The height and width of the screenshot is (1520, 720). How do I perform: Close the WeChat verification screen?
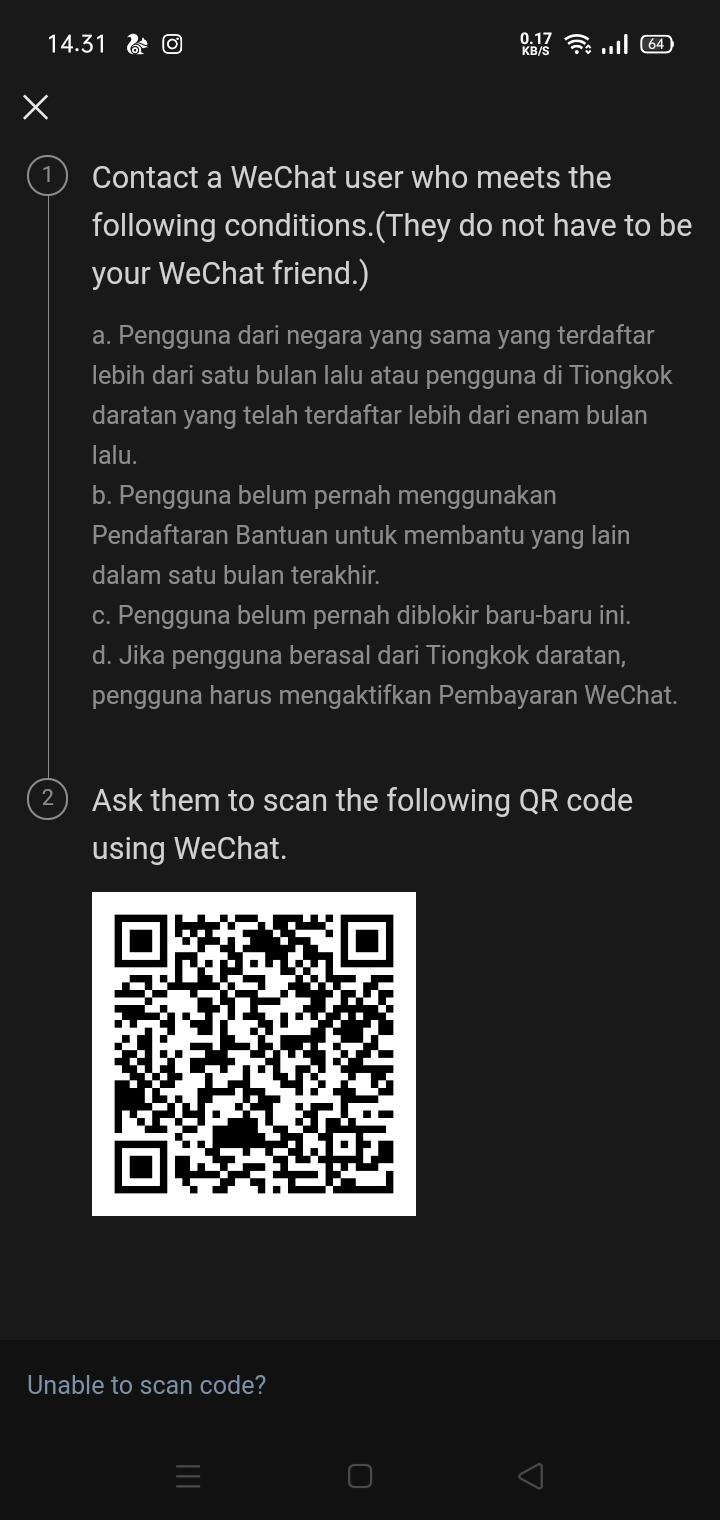(36, 107)
